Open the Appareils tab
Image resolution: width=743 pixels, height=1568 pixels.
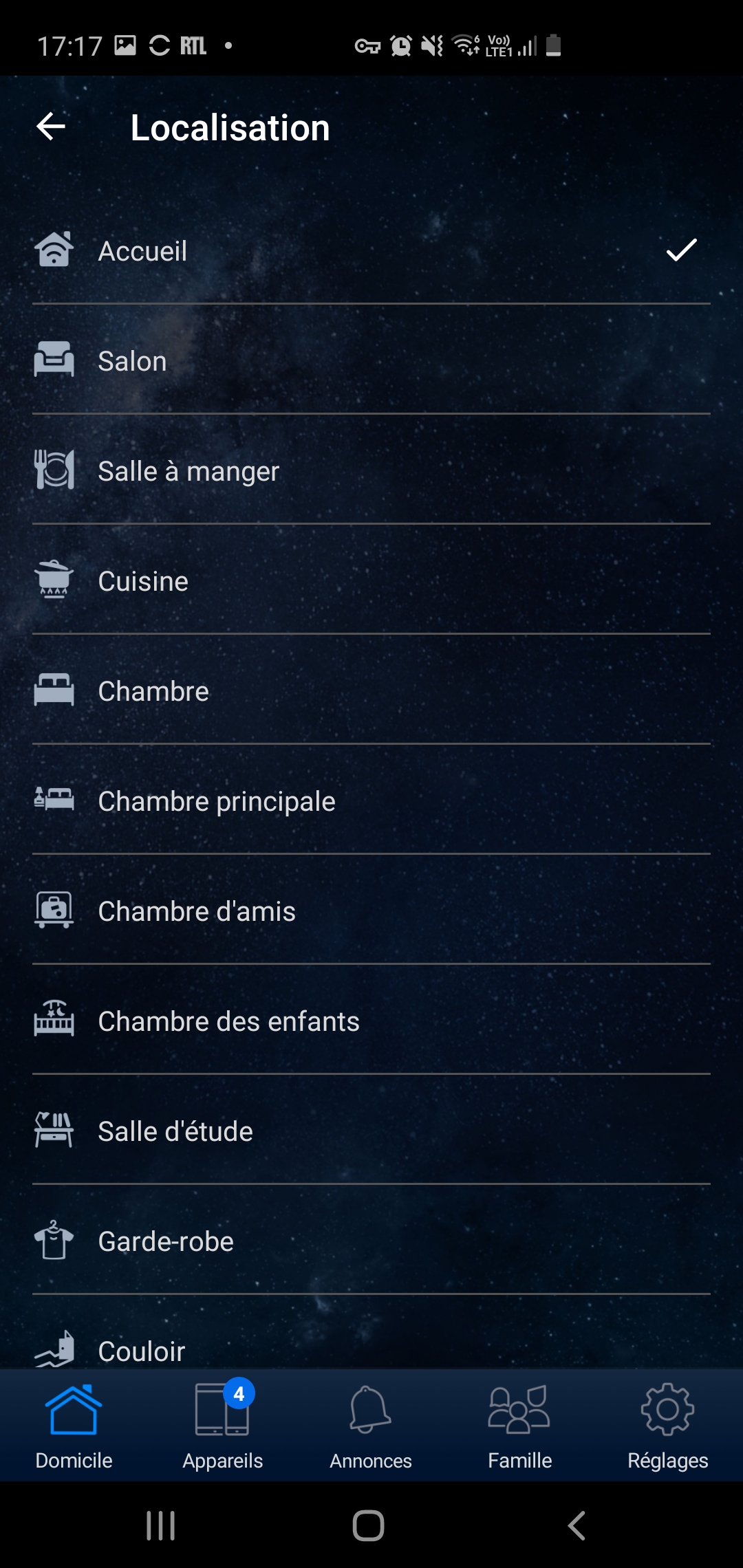point(223,1426)
